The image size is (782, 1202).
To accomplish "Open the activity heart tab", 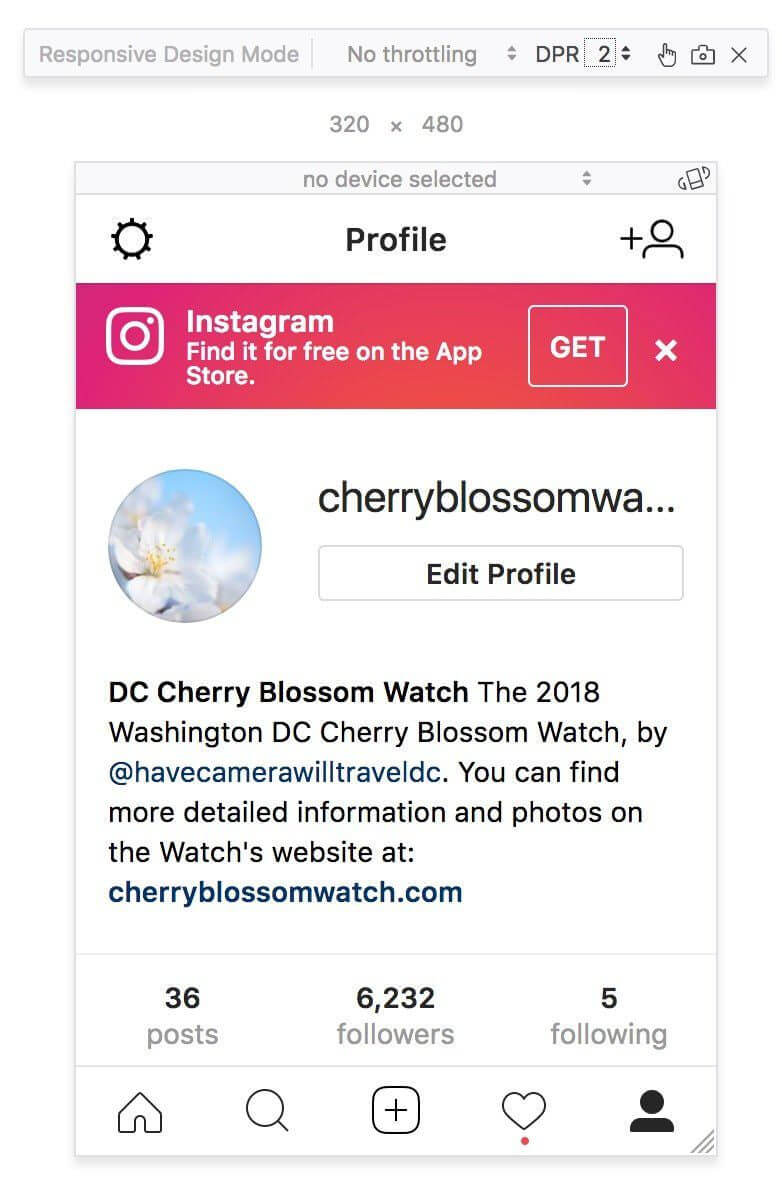I will (x=523, y=1111).
